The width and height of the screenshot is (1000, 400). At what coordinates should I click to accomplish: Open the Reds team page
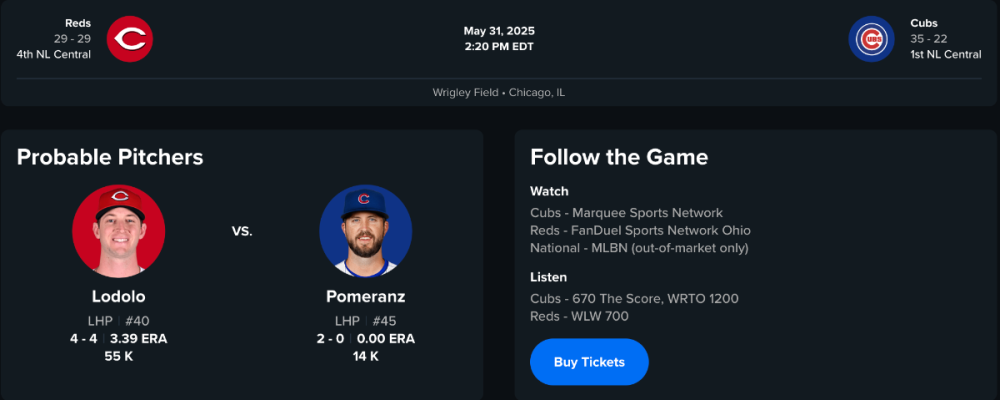click(129, 39)
